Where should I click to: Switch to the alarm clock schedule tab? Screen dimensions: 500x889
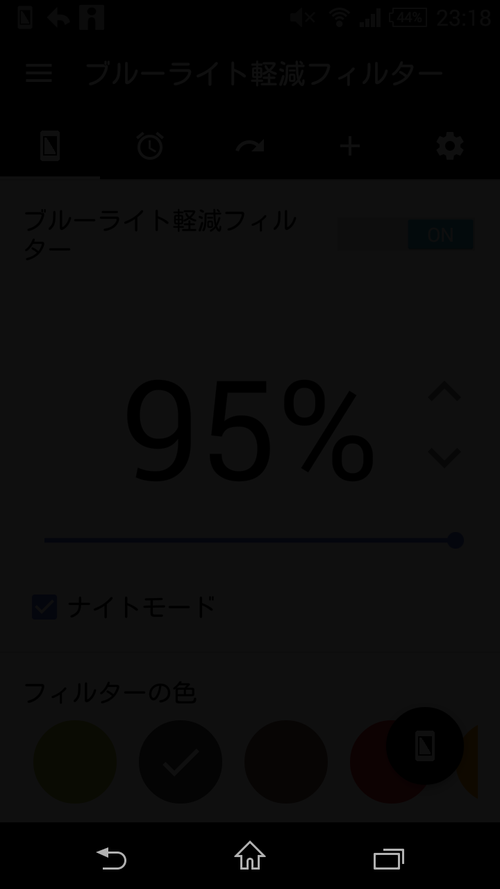coord(150,146)
